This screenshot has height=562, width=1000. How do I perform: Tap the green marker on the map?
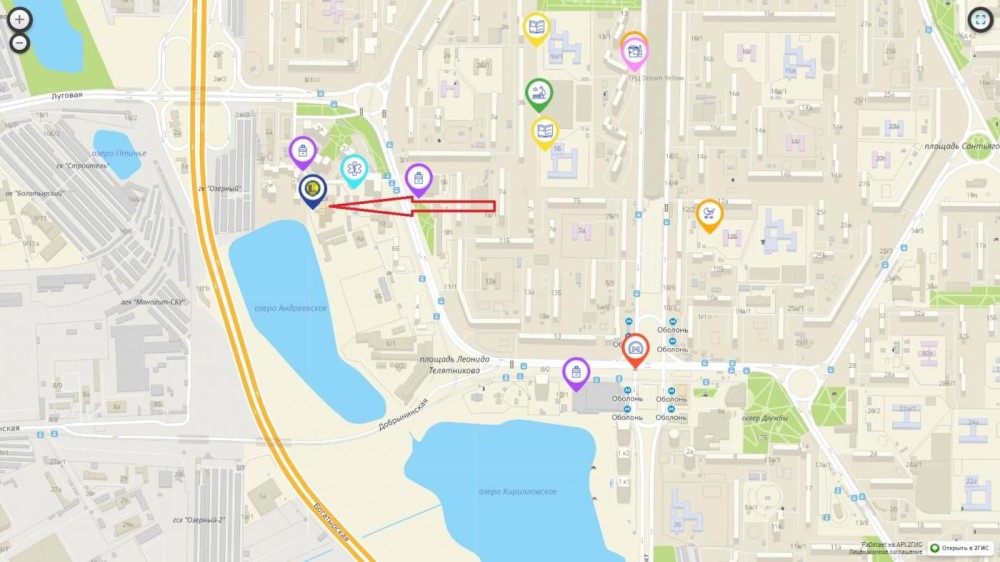pyautogui.click(x=539, y=94)
